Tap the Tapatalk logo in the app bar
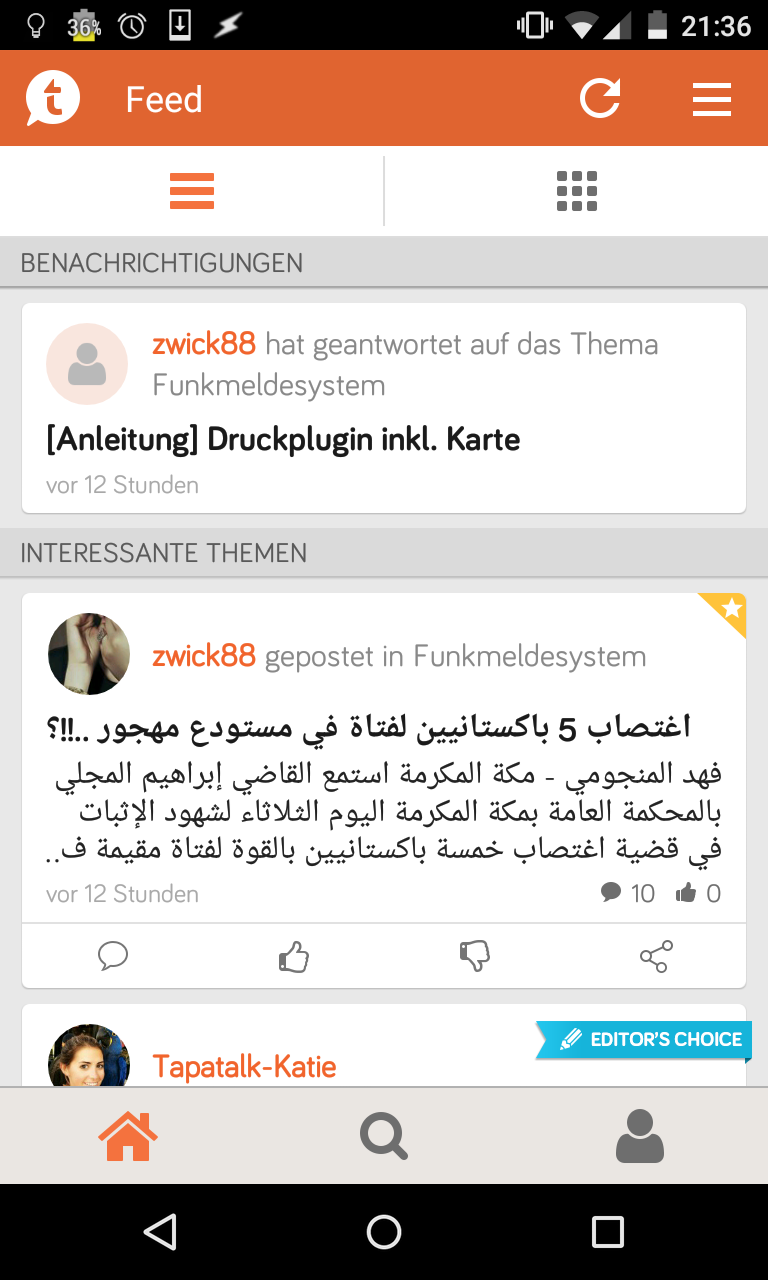 point(53,99)
